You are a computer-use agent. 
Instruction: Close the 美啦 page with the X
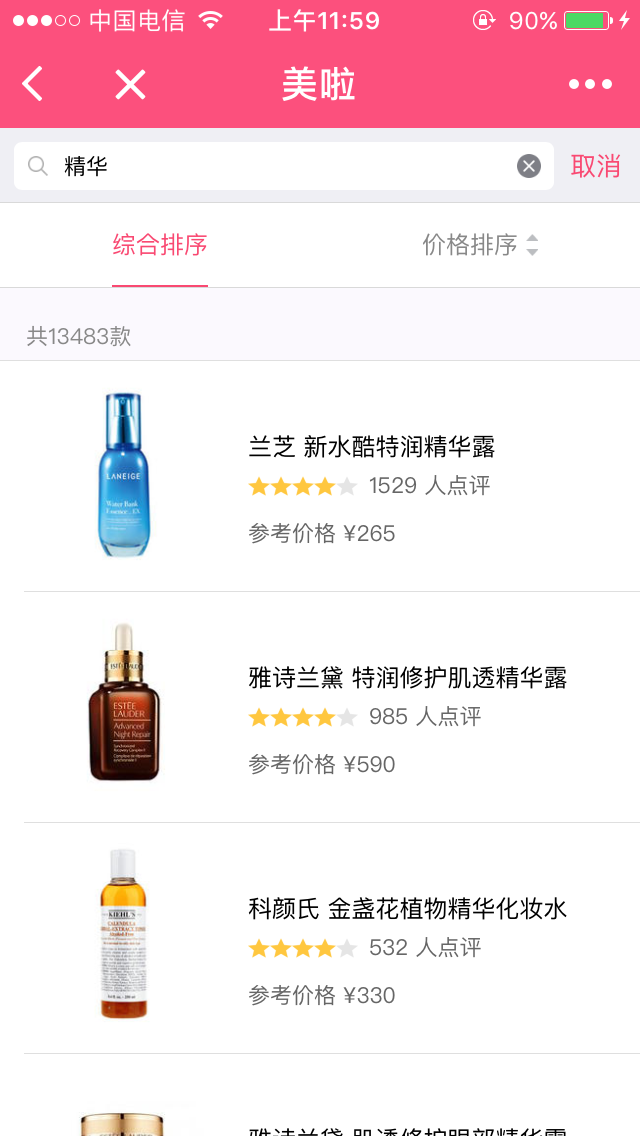pos(130,85)
